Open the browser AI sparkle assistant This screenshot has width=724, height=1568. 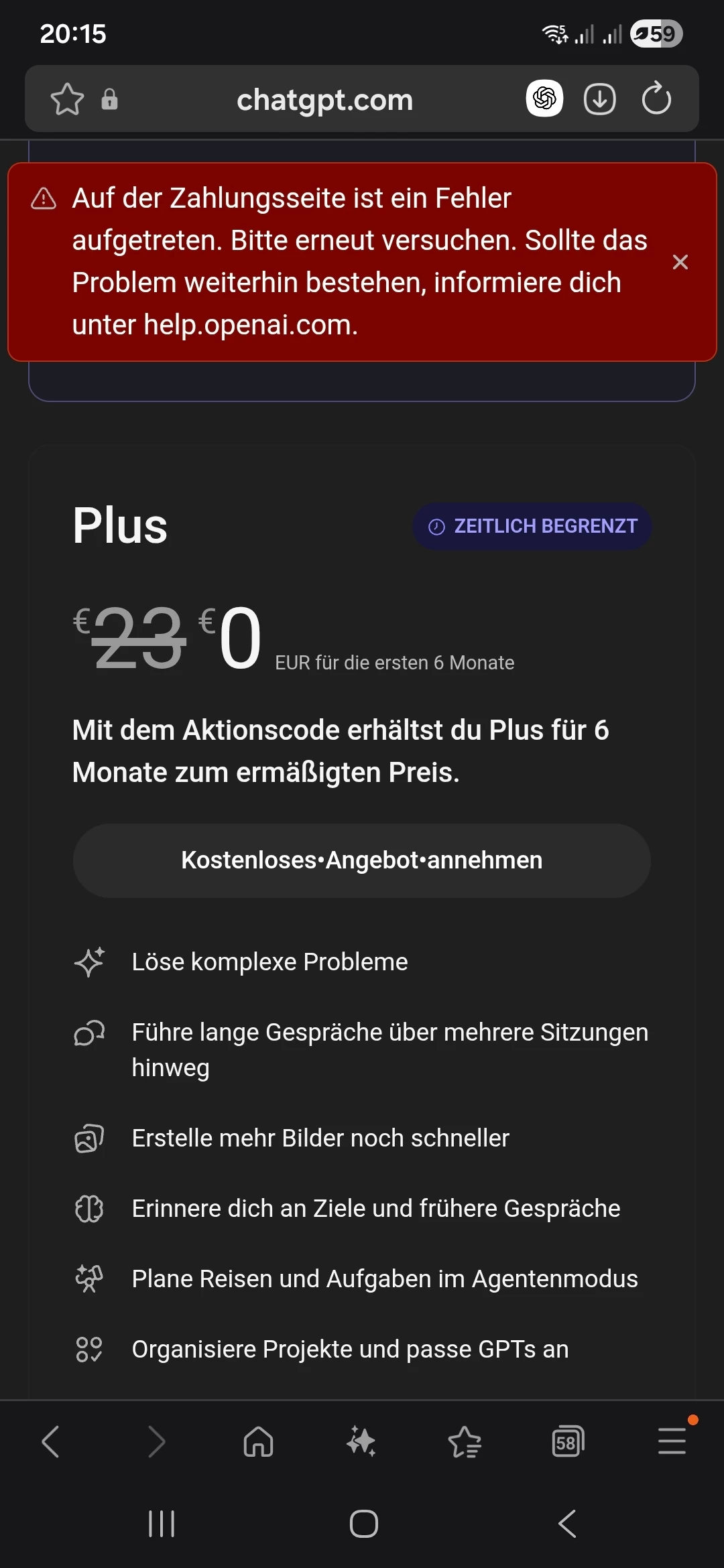[361, 1441]
